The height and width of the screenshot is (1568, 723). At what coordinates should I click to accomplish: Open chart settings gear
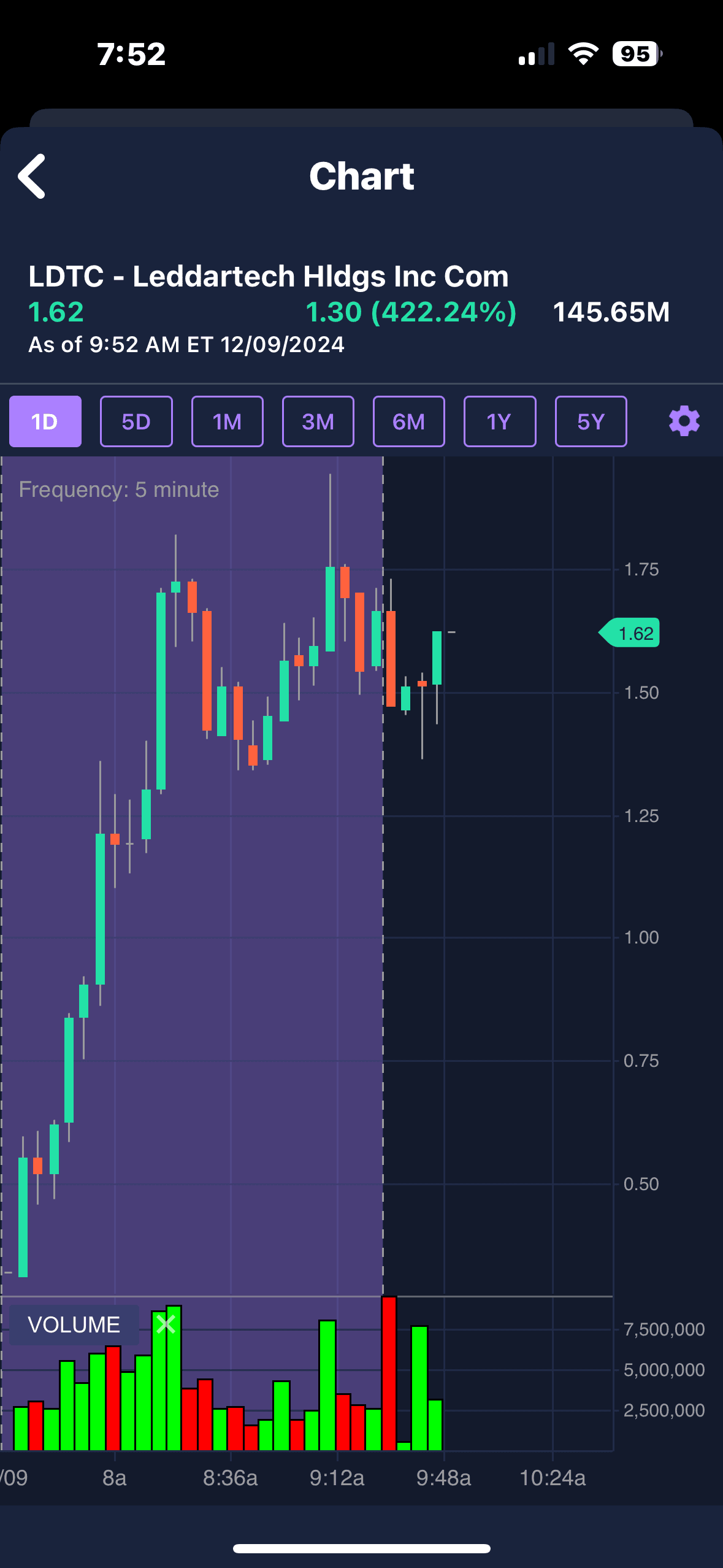[x=684, y=421]
